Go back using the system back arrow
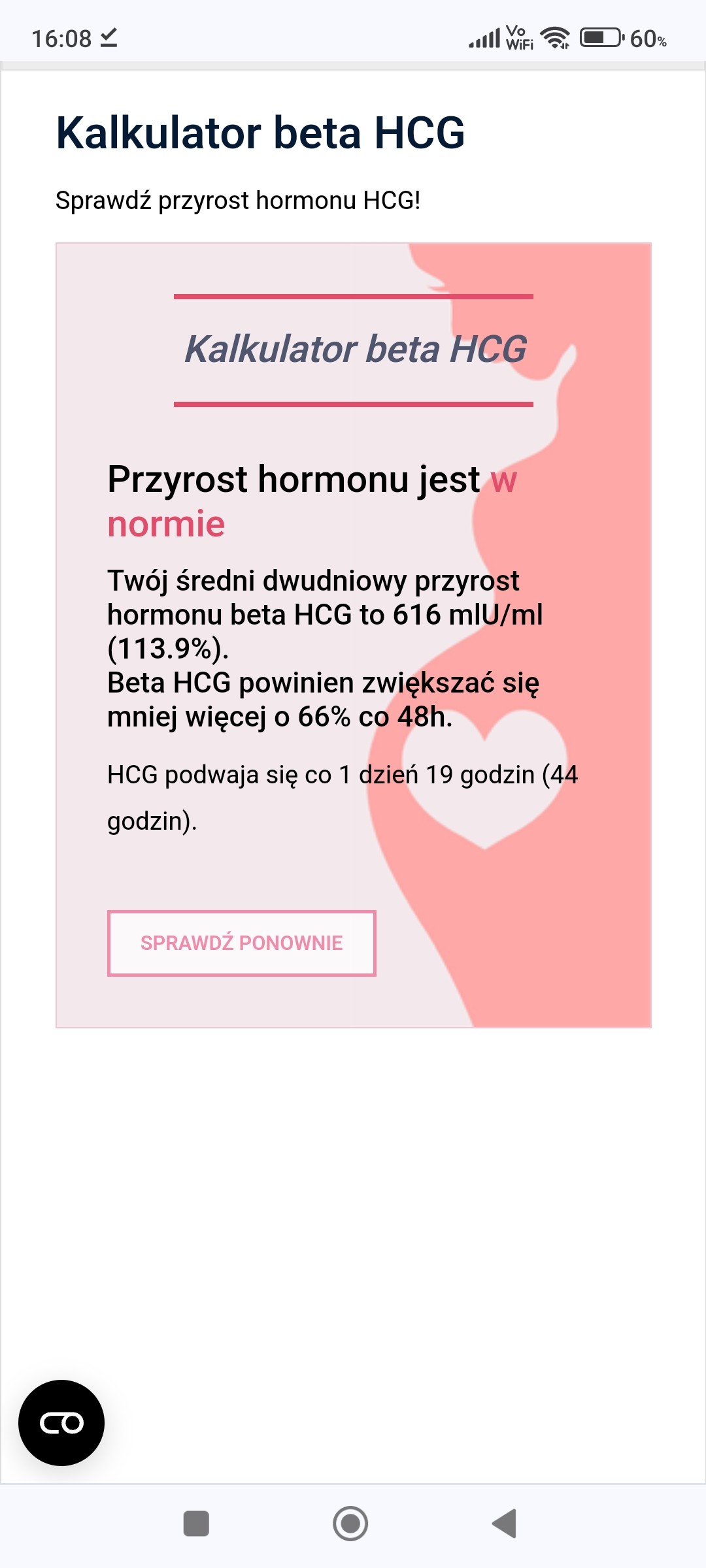The image size is (706, 1568). click(505, 1524)
